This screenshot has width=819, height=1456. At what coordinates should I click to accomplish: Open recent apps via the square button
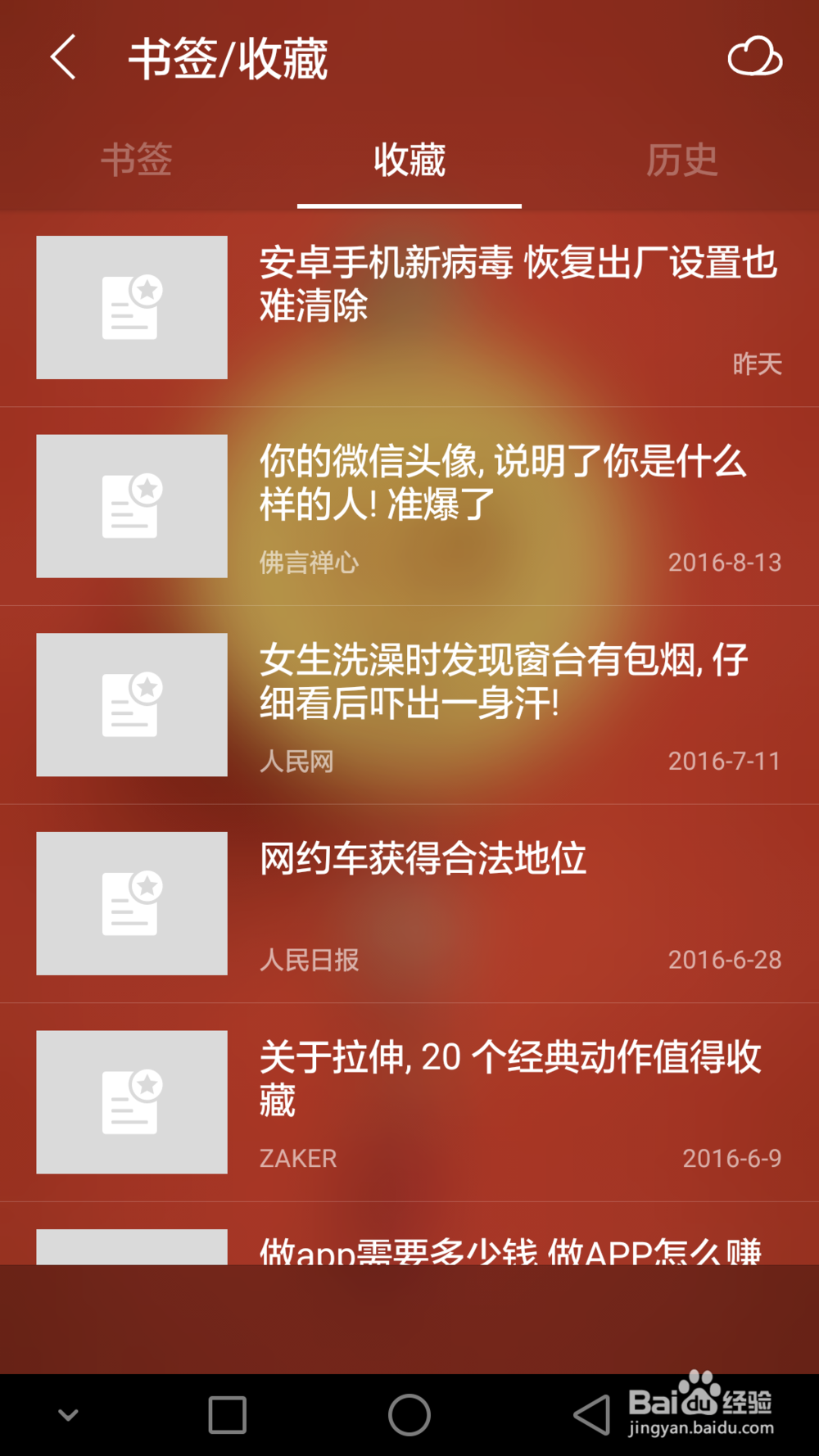coord(227,1414)
